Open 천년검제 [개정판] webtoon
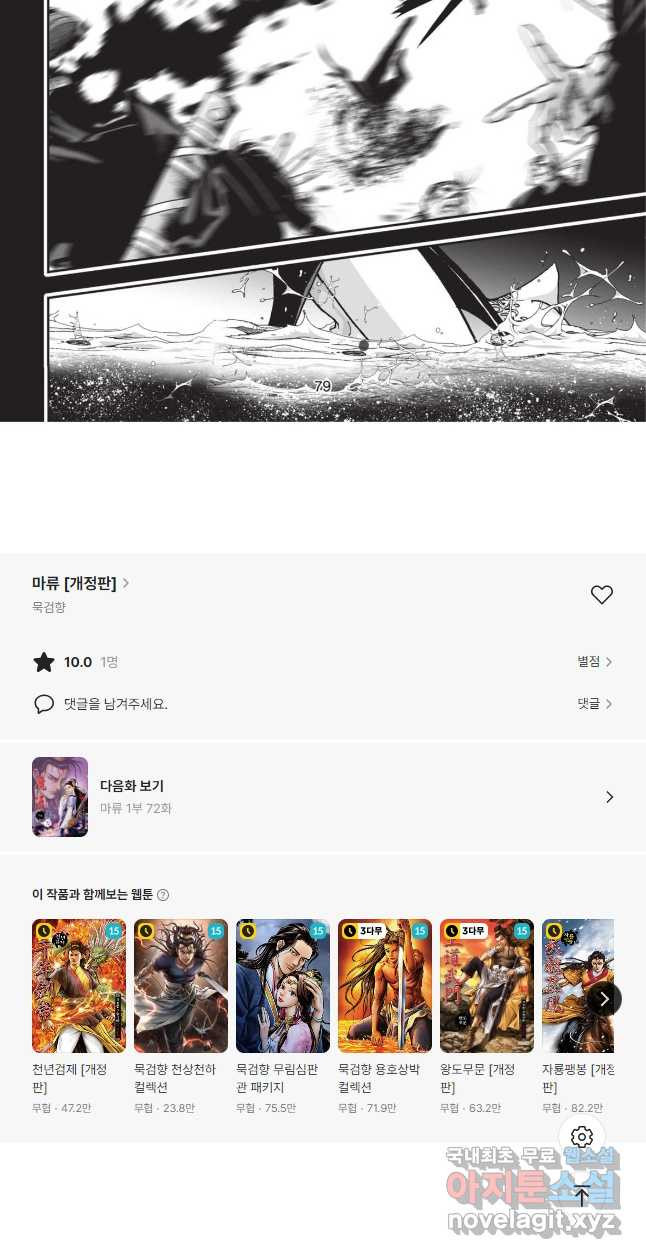646x1259 pixels. [79, 986]
